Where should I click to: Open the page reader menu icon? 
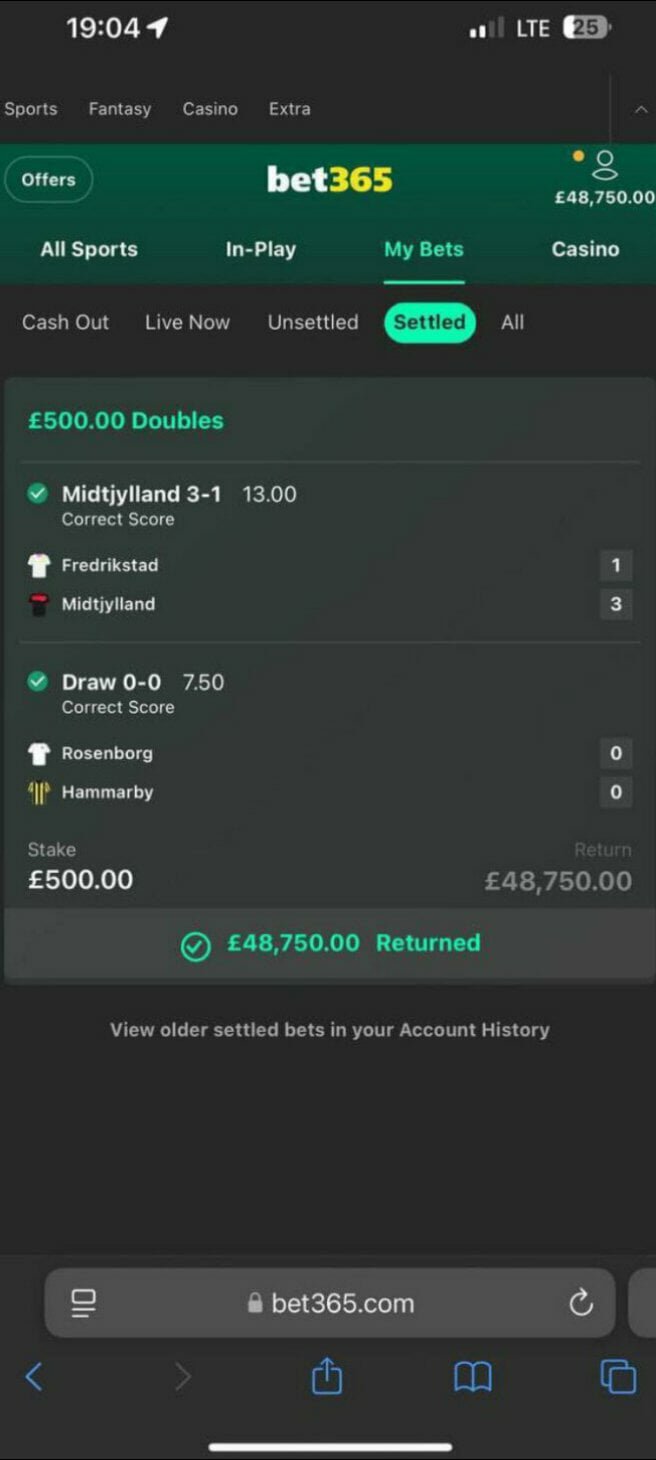[84, 1303]
